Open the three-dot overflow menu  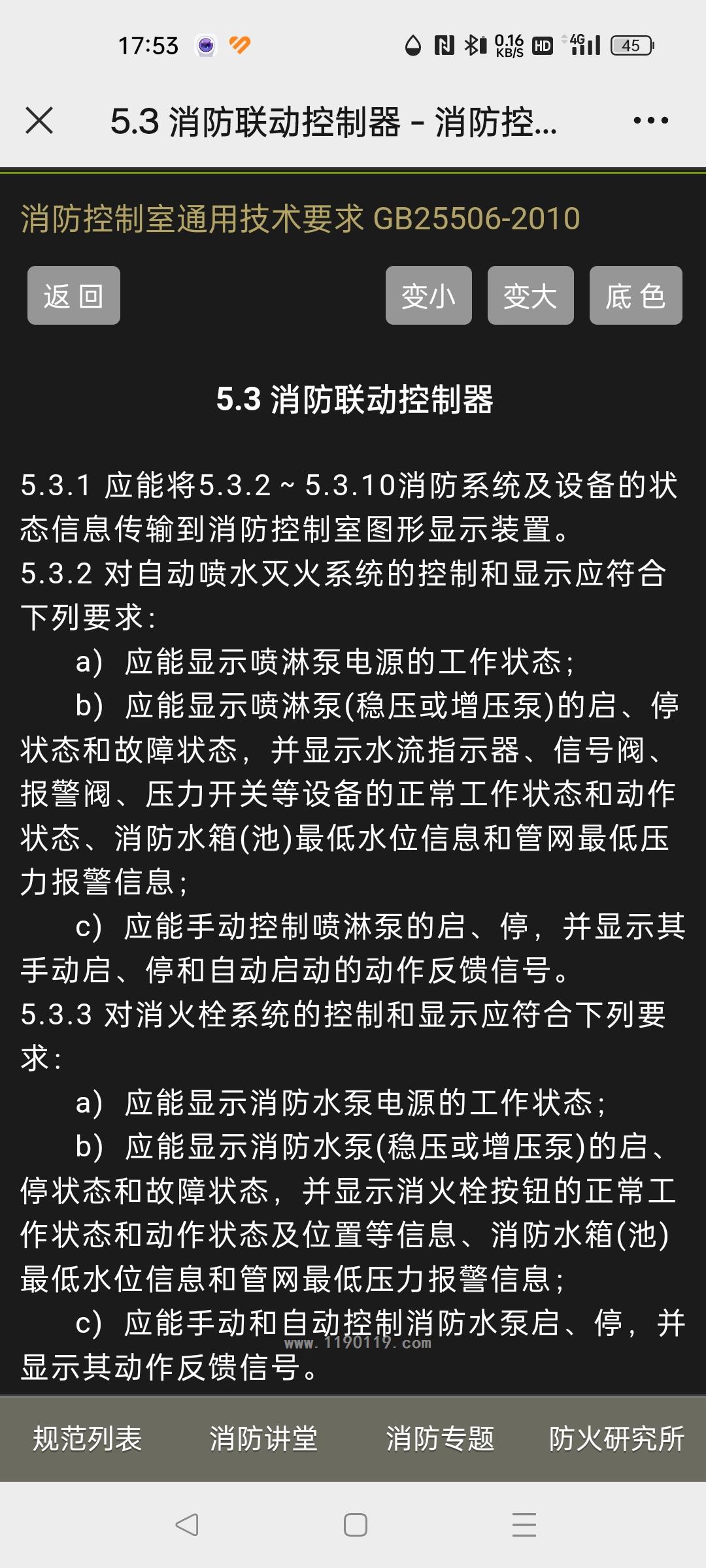651,120
